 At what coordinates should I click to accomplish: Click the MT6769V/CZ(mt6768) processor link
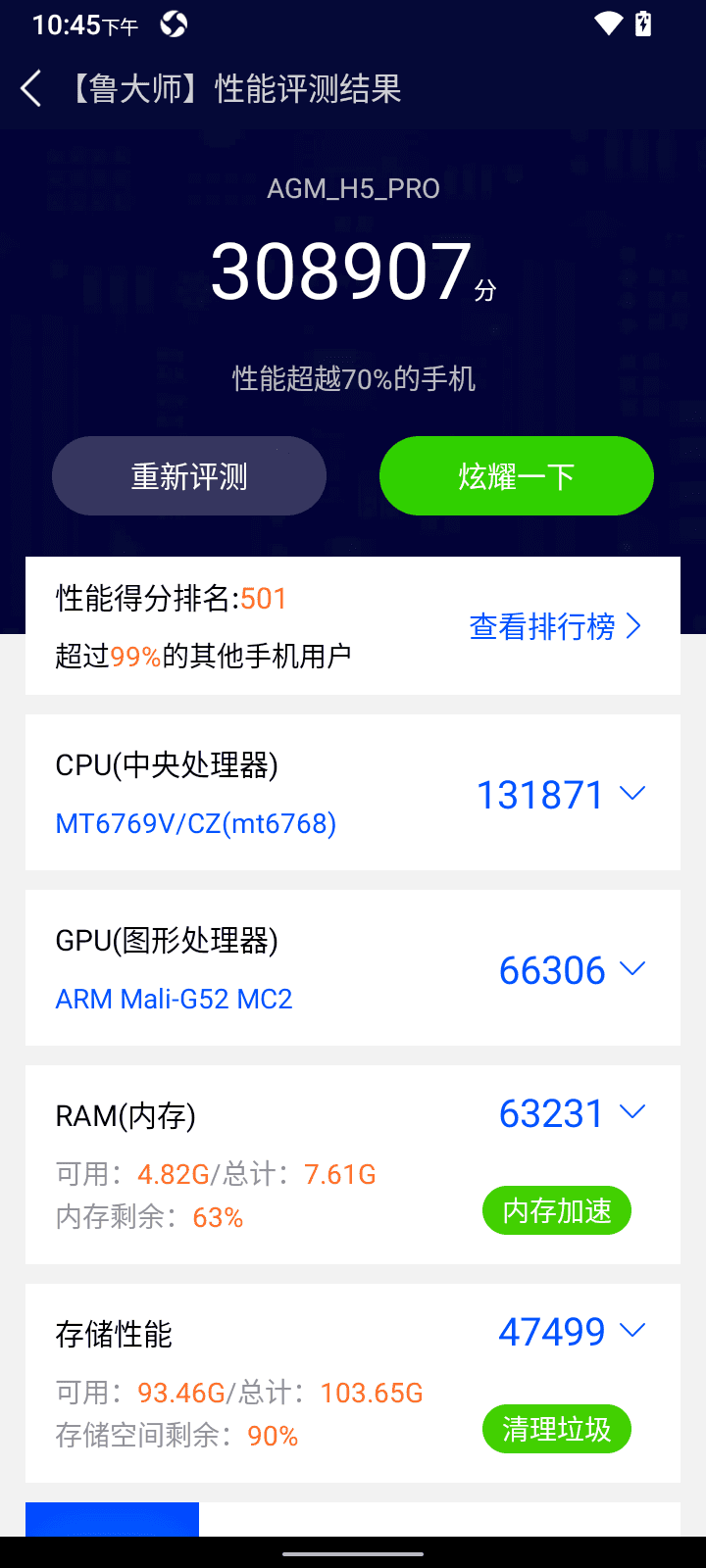click(195, 823)
